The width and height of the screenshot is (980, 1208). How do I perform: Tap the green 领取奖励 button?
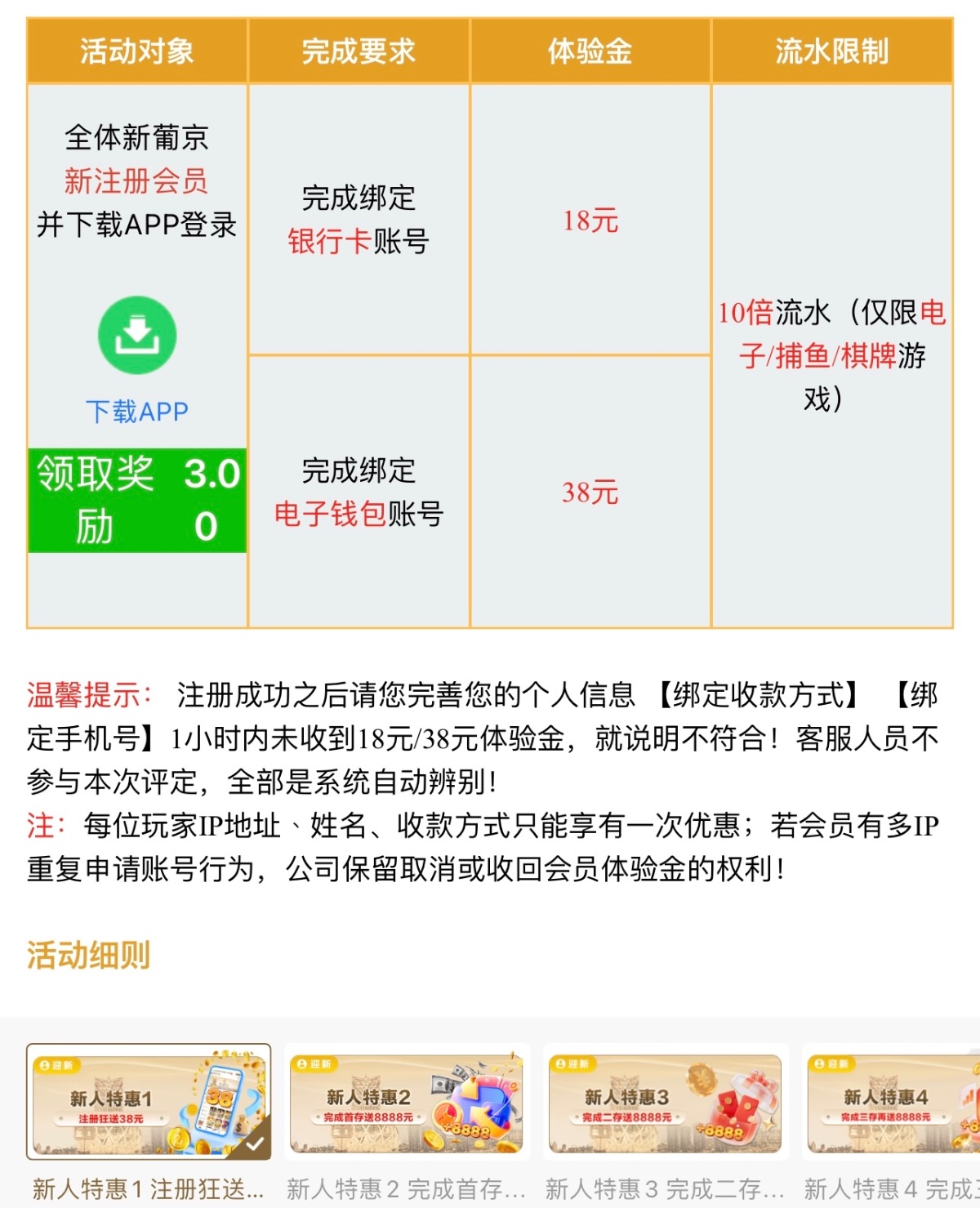pyautogui.click(x=137, y=500)
